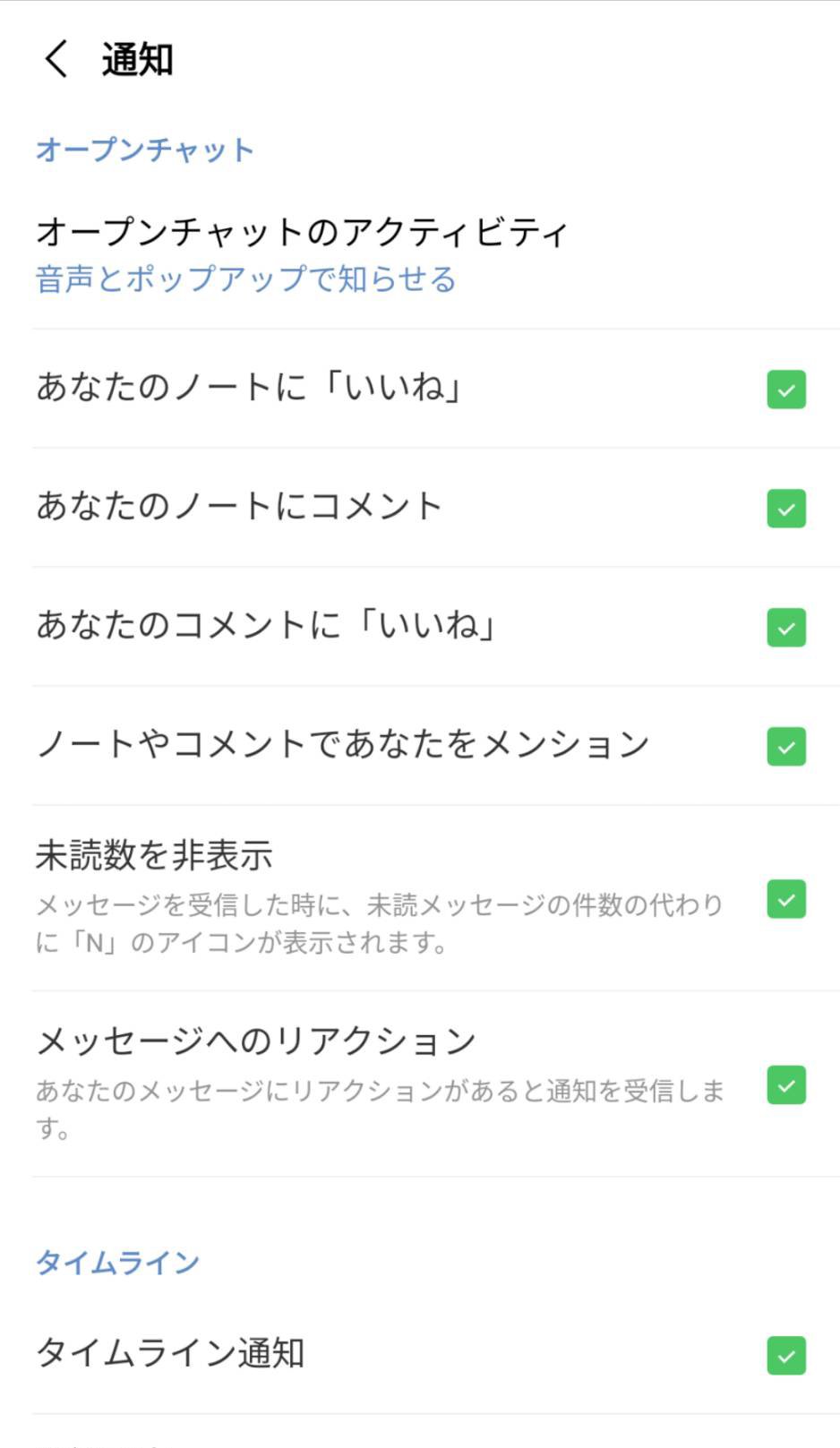
Task: Toggle ノートやコメントであなたをメンション checkbox
Action: [785, 747]
